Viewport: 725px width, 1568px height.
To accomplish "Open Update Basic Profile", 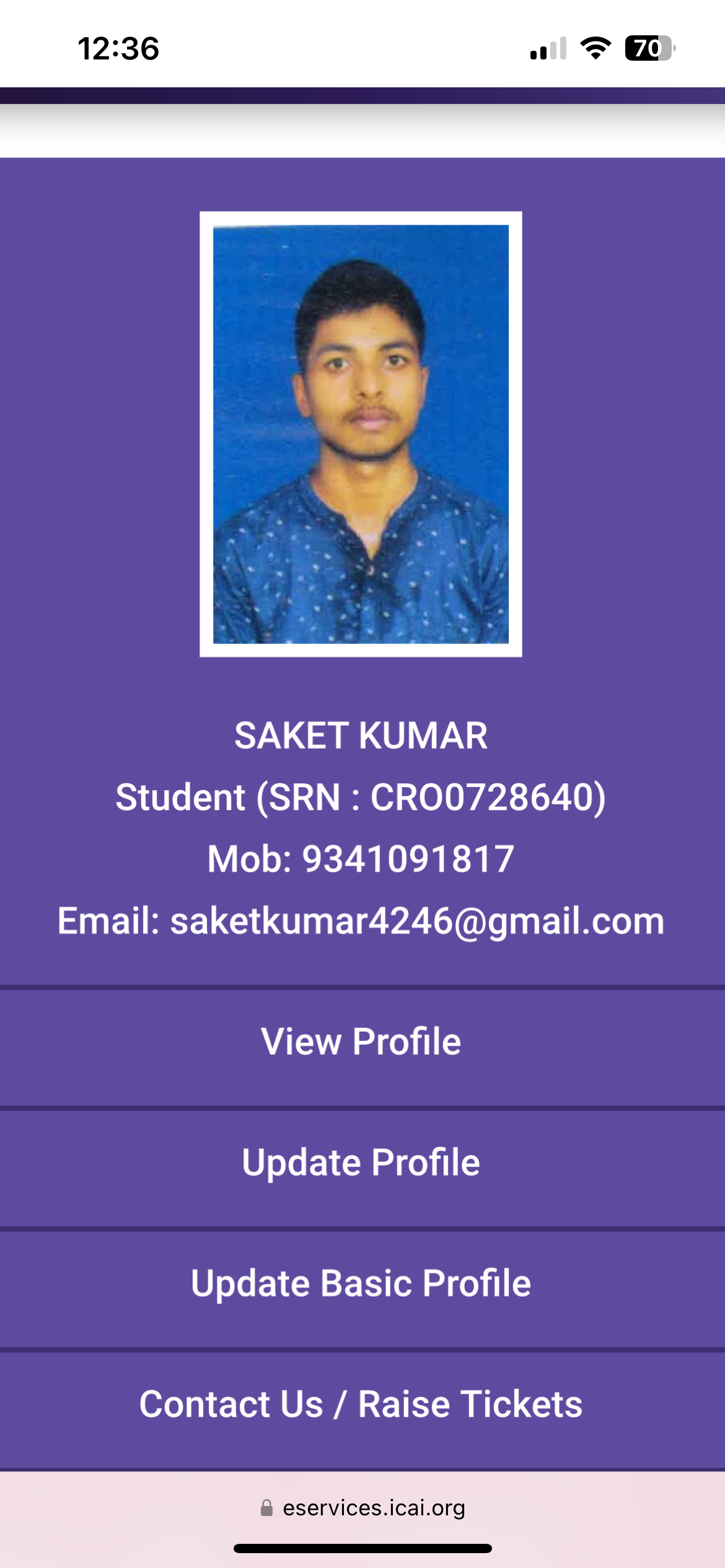I will click(361, 1283).
